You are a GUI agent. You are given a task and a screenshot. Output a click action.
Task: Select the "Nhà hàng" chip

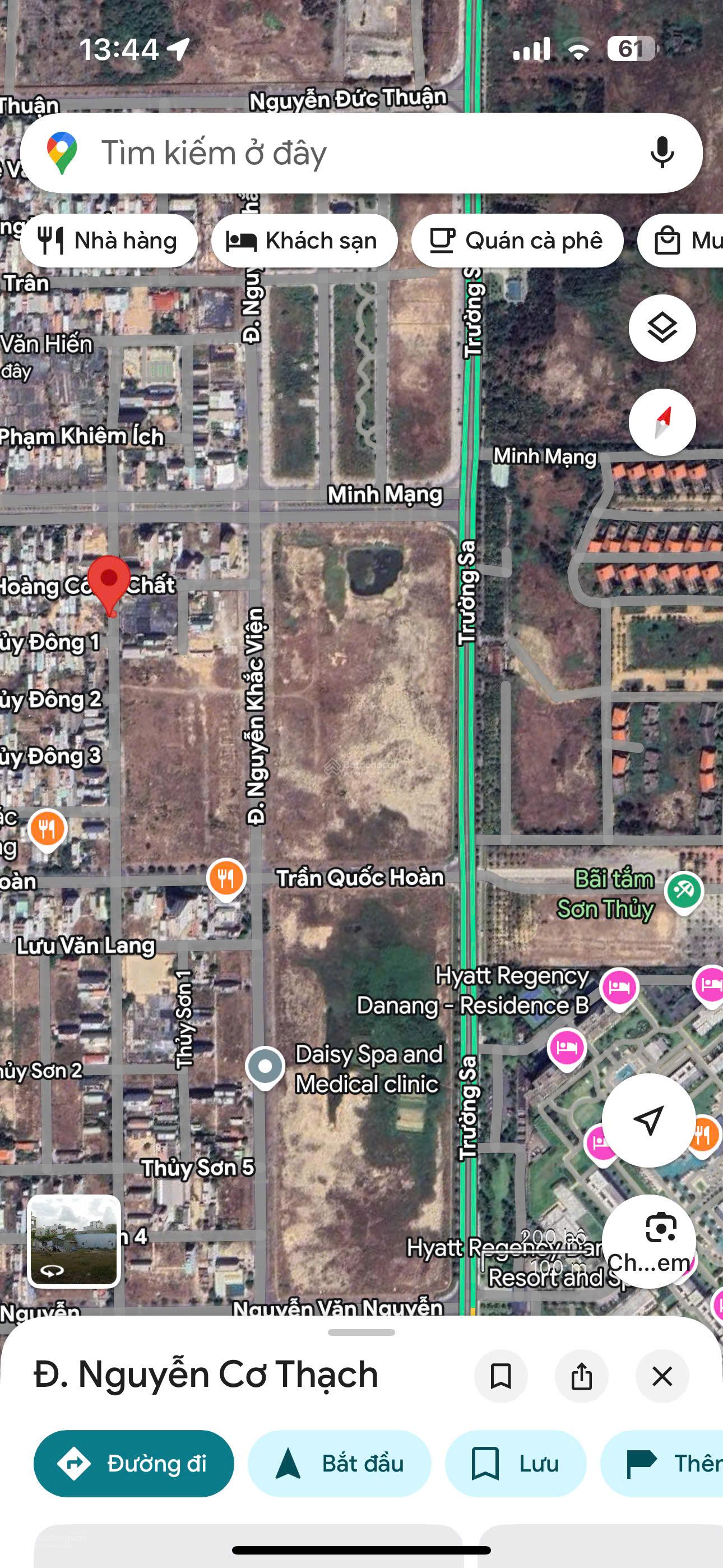click(109, 241)
